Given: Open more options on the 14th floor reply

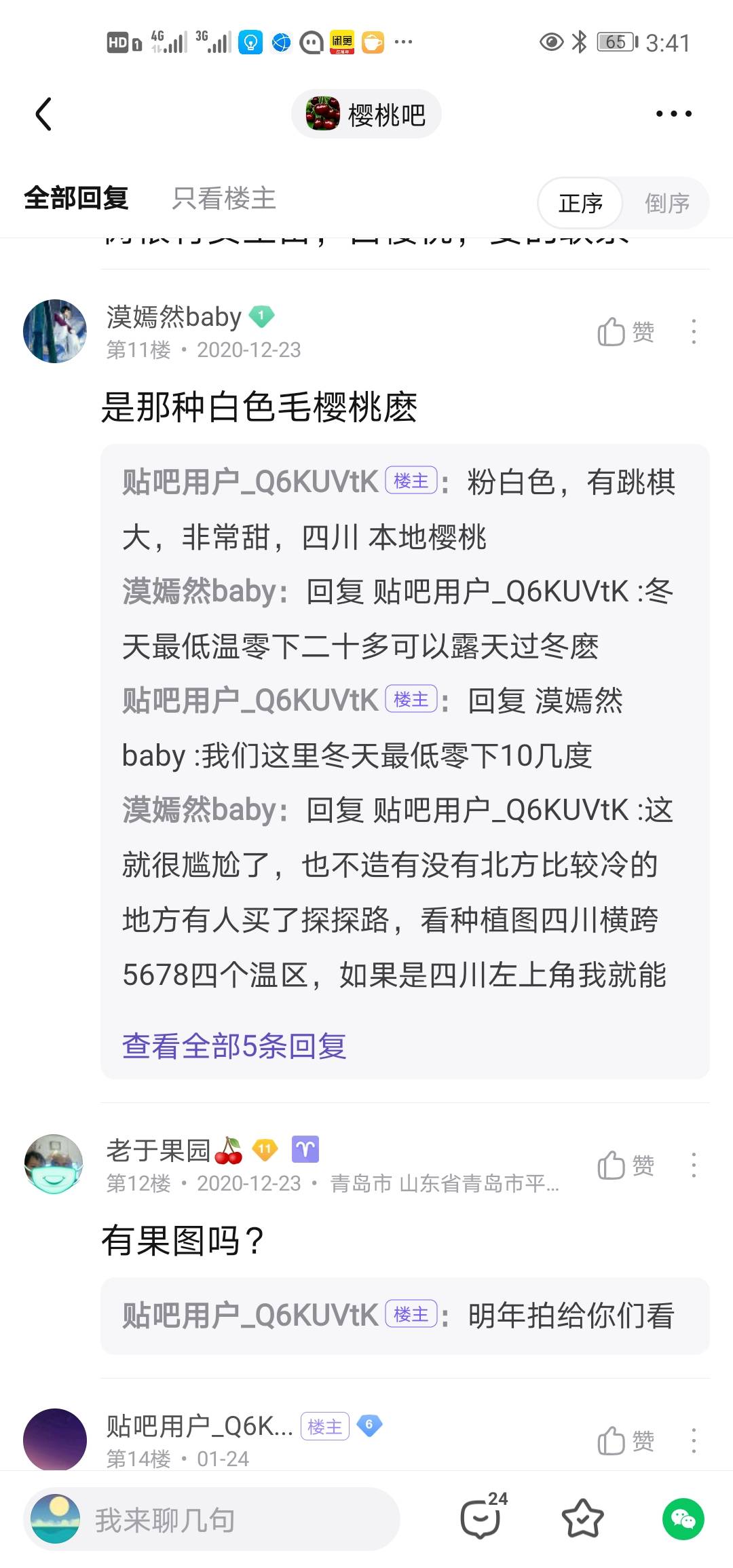Looking at the screenshot, I should [x=693, y=1440].
